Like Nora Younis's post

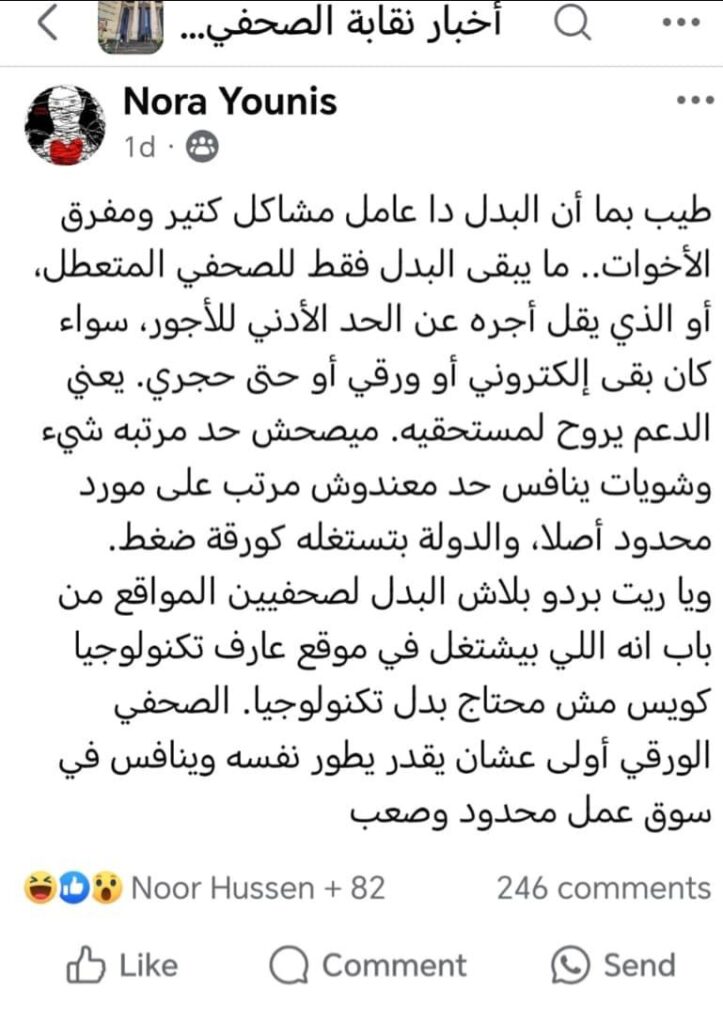[x=122, y=965]
